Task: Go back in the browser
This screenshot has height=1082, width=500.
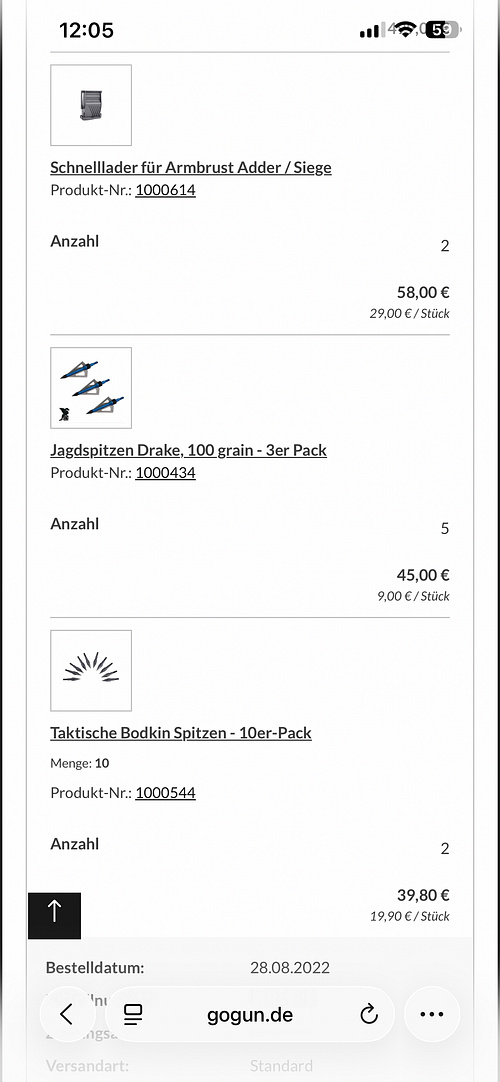Action: [66, 1014]
